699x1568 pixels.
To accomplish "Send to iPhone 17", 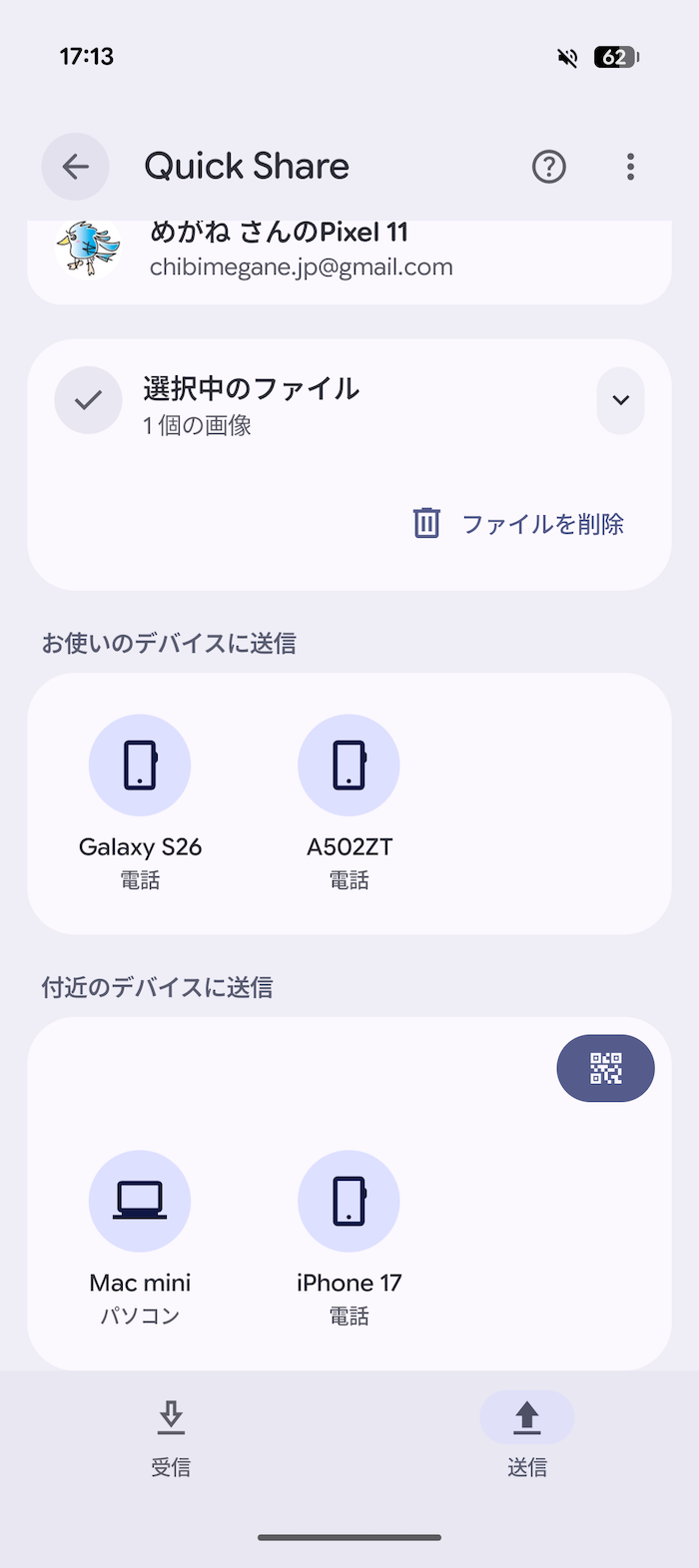I will [349, 1238].
